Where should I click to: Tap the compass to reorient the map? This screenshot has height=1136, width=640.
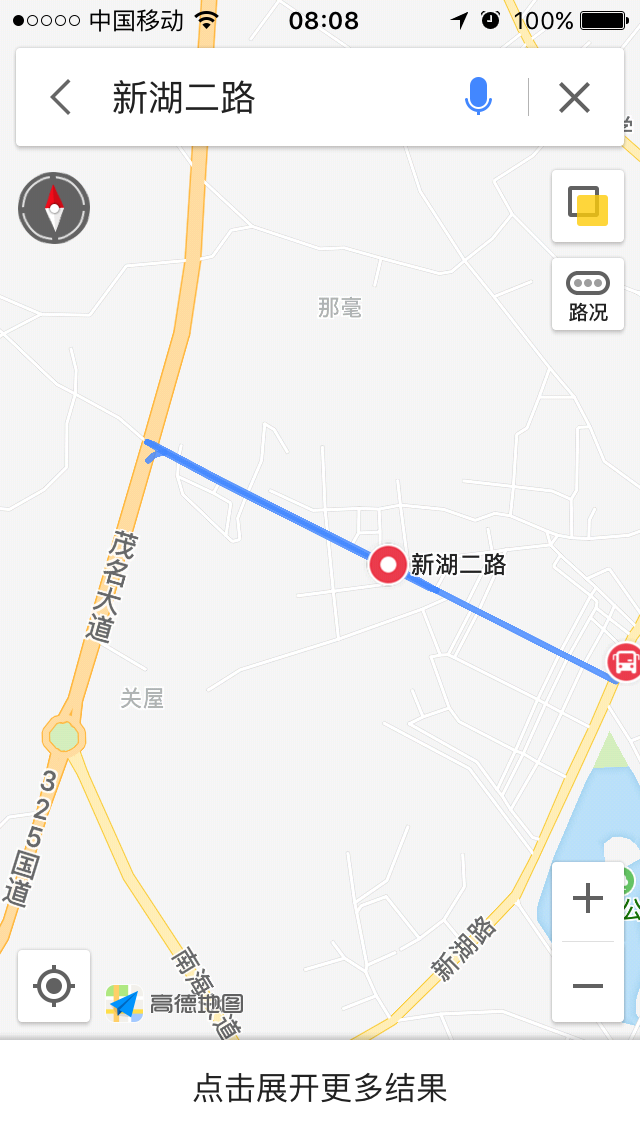[x=54, y=208]
